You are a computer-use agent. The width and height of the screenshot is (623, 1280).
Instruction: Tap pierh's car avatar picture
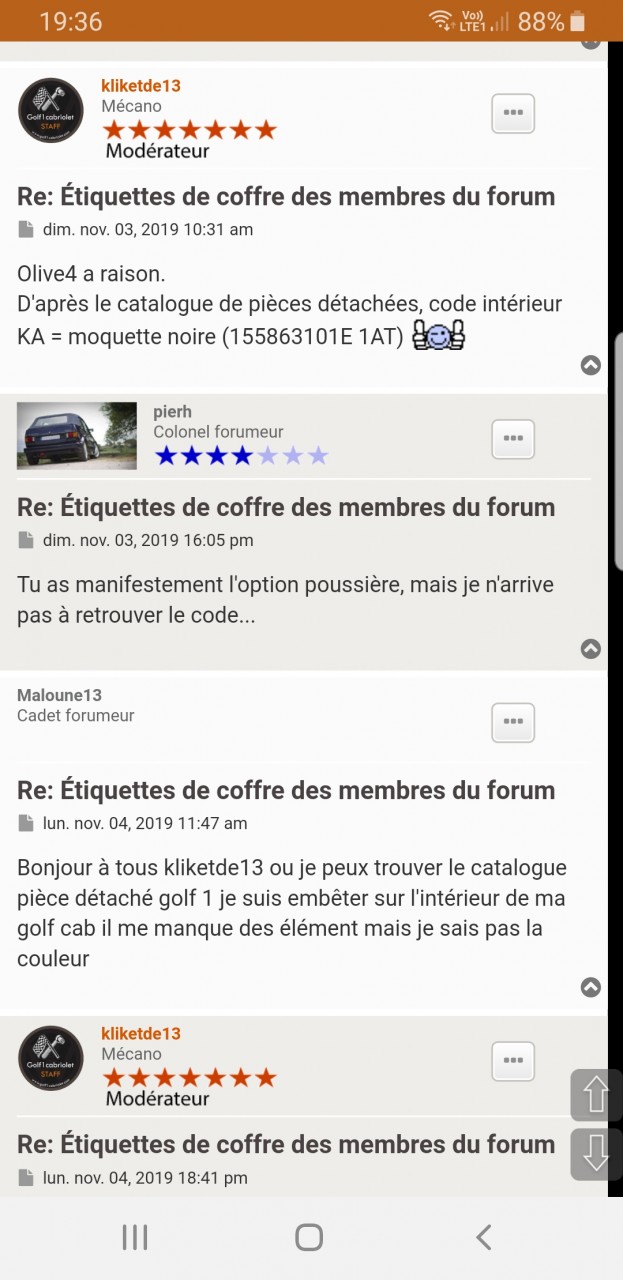click(77, 436)
